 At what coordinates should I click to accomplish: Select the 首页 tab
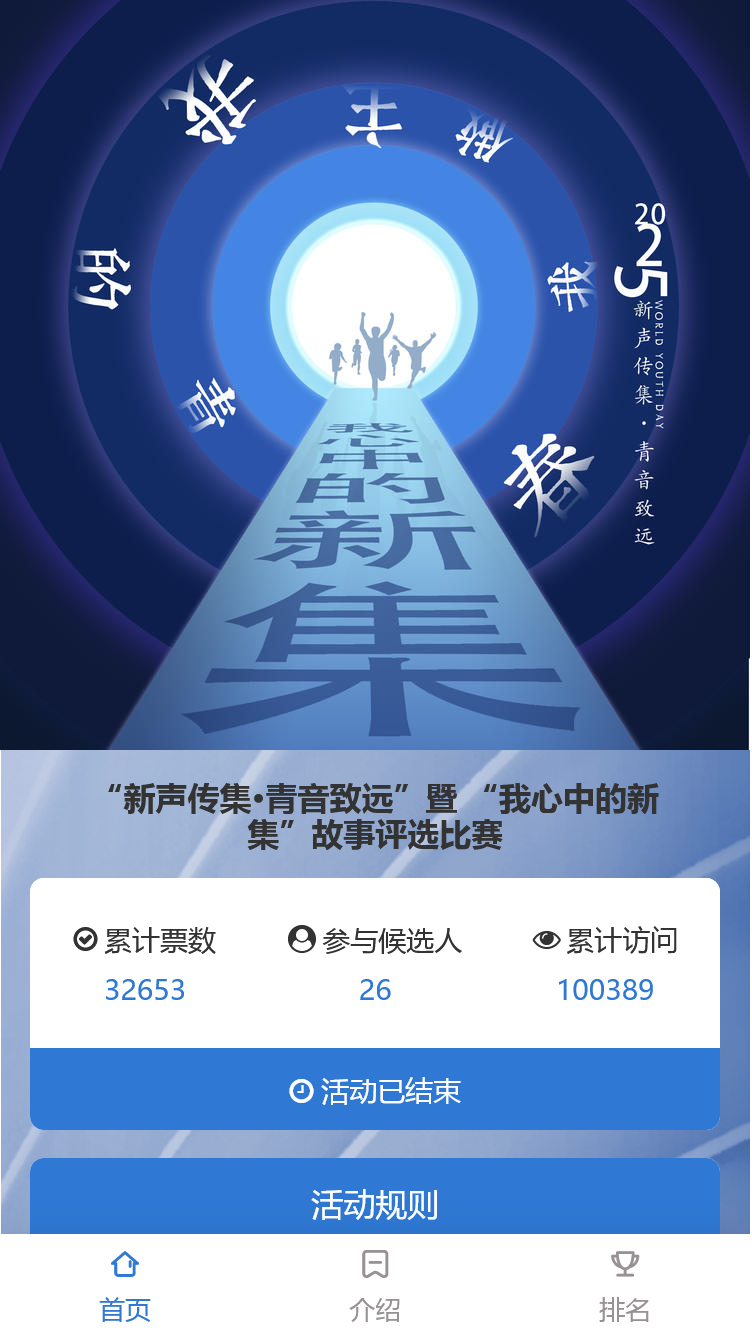click(124, 1285)
